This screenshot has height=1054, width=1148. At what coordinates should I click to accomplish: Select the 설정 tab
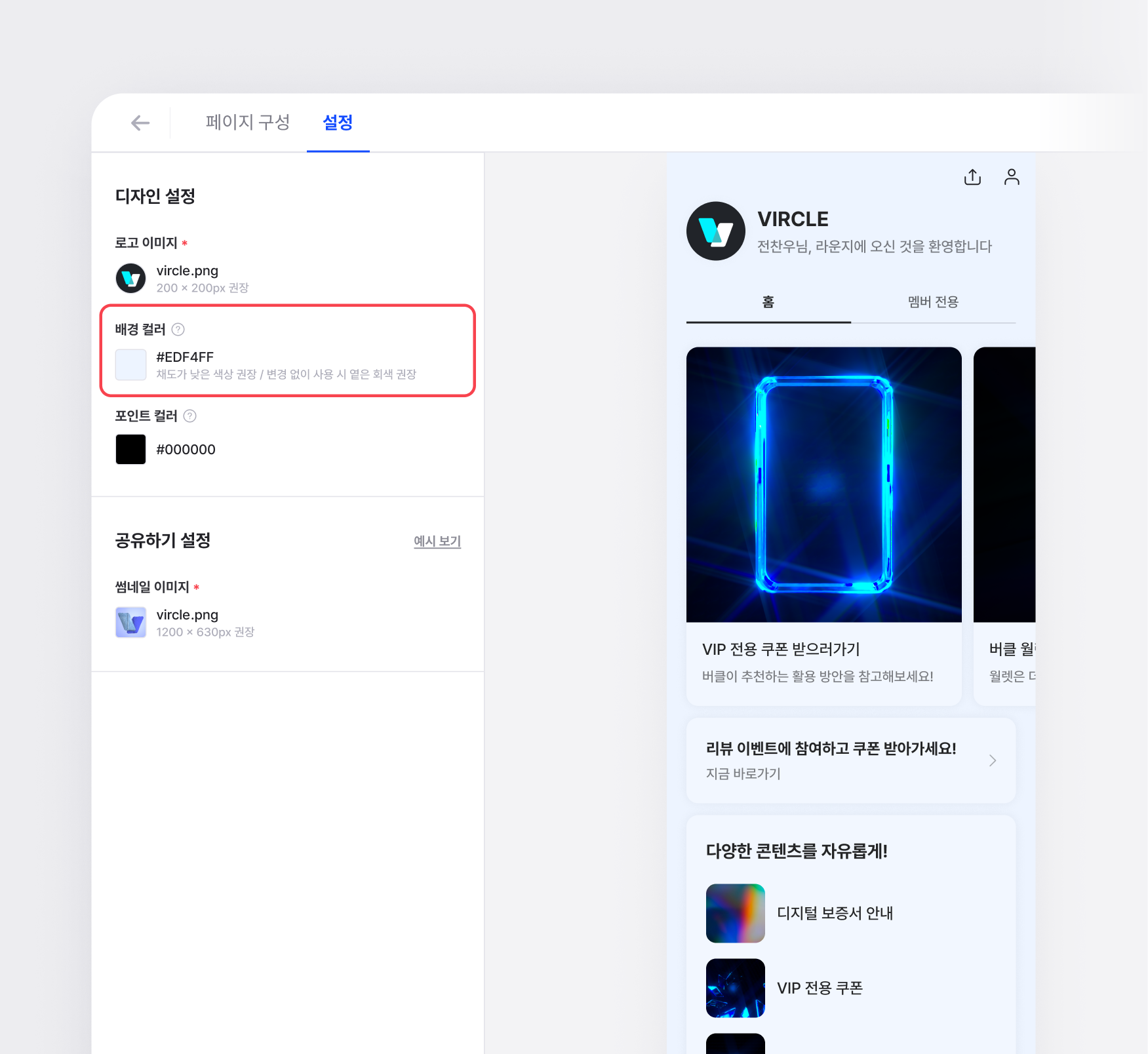point(338,123)
